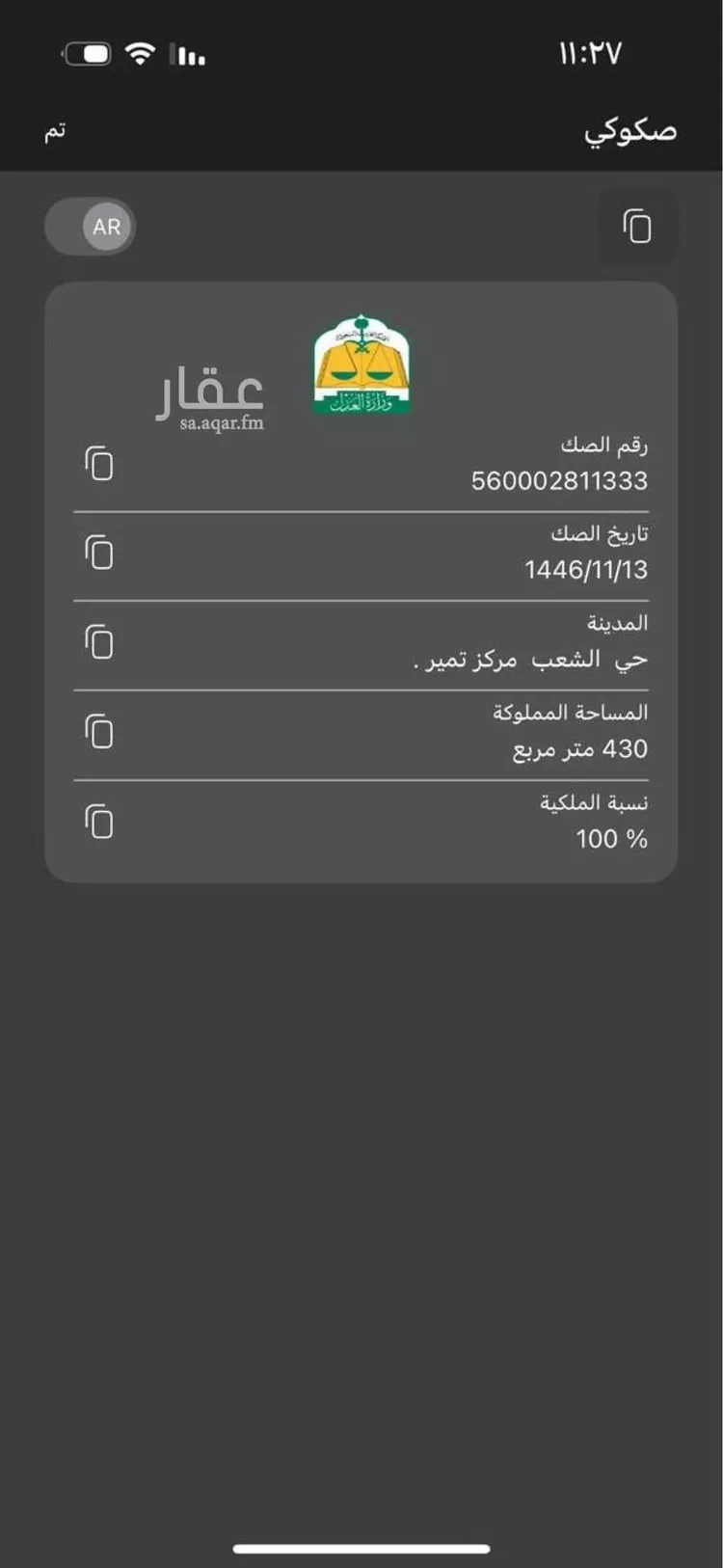Toggle the AR language switch
Screen dimensions: 723x1568
click(x=91, y=226)
